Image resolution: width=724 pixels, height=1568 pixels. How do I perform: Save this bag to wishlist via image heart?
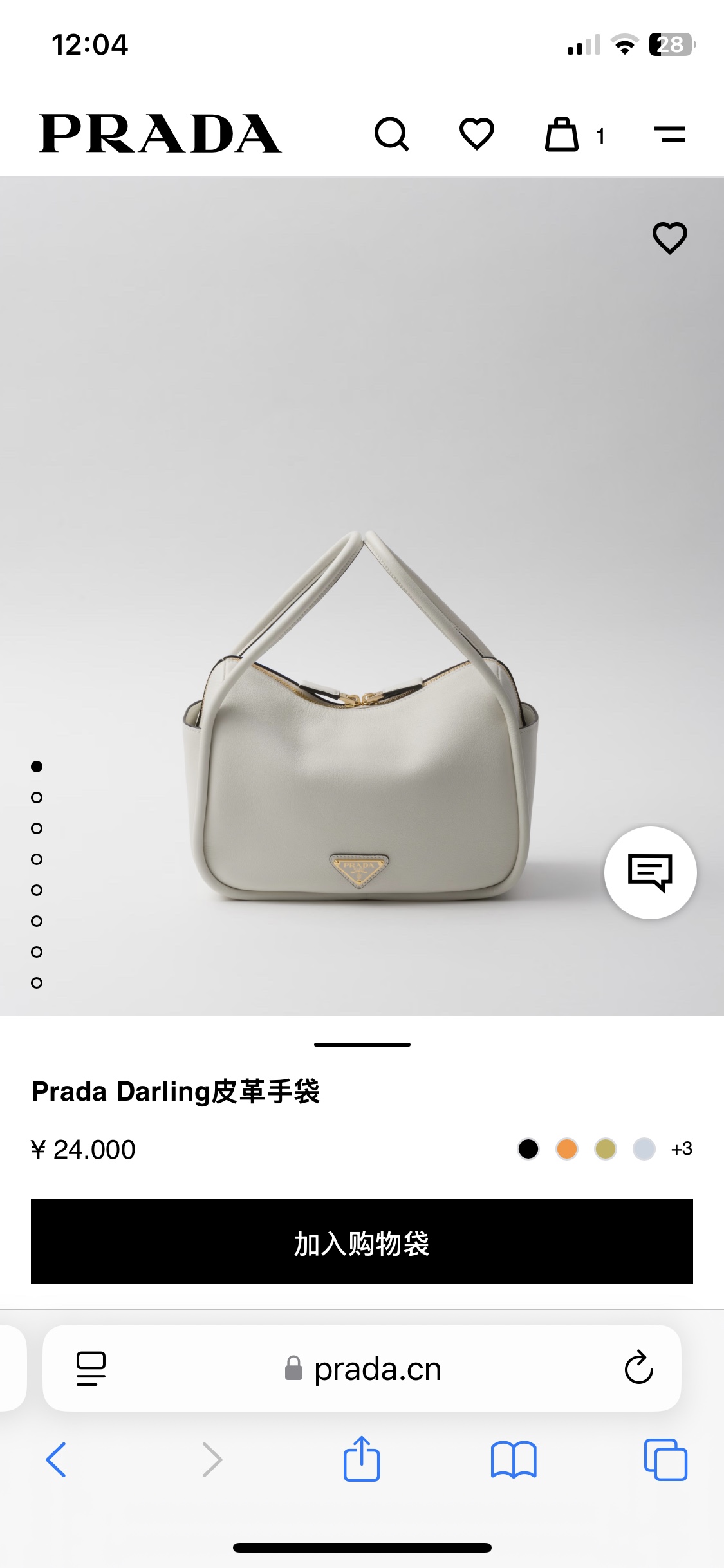click(x=669, y=238)
